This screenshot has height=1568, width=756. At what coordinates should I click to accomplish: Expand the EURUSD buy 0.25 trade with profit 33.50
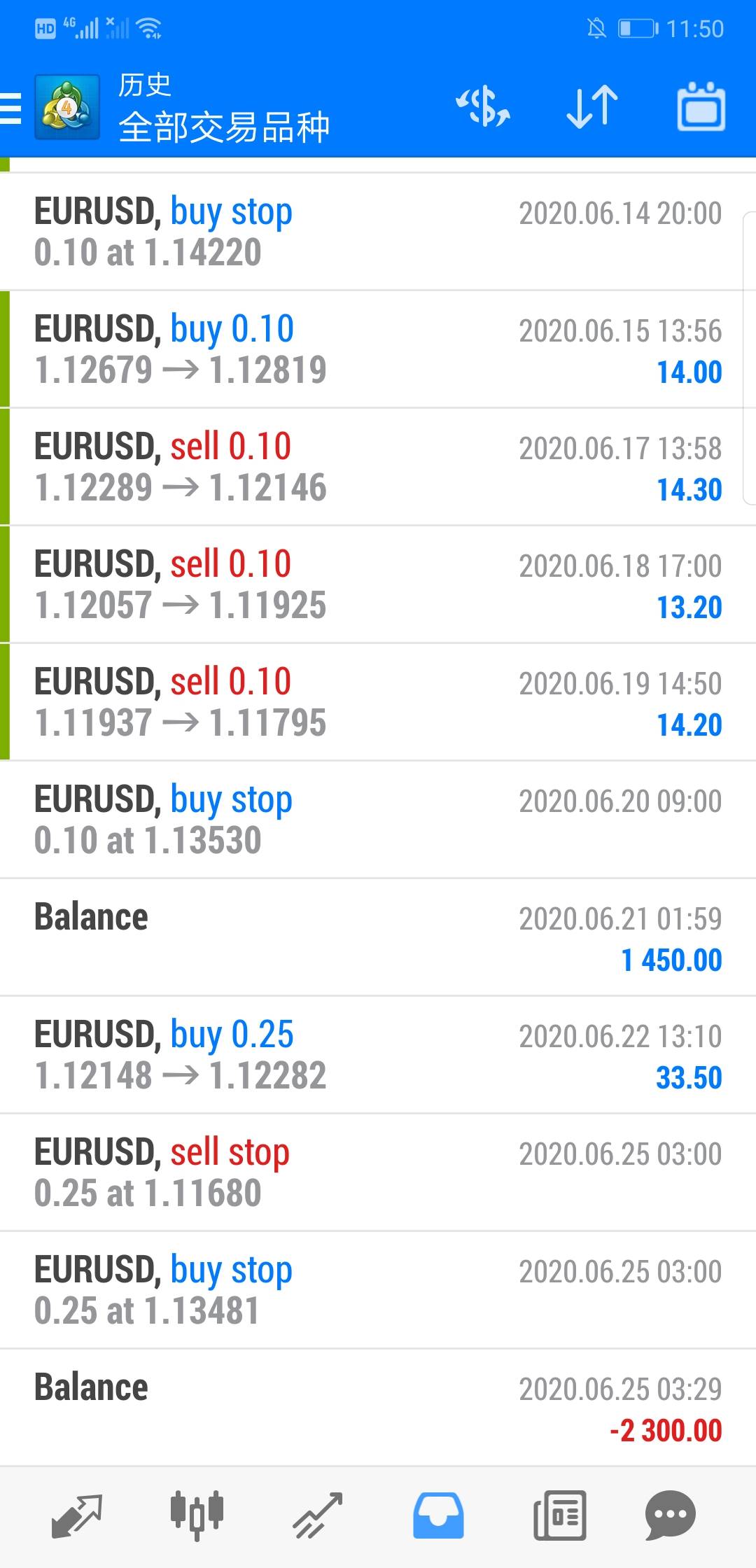click(x=378, y=1055)
